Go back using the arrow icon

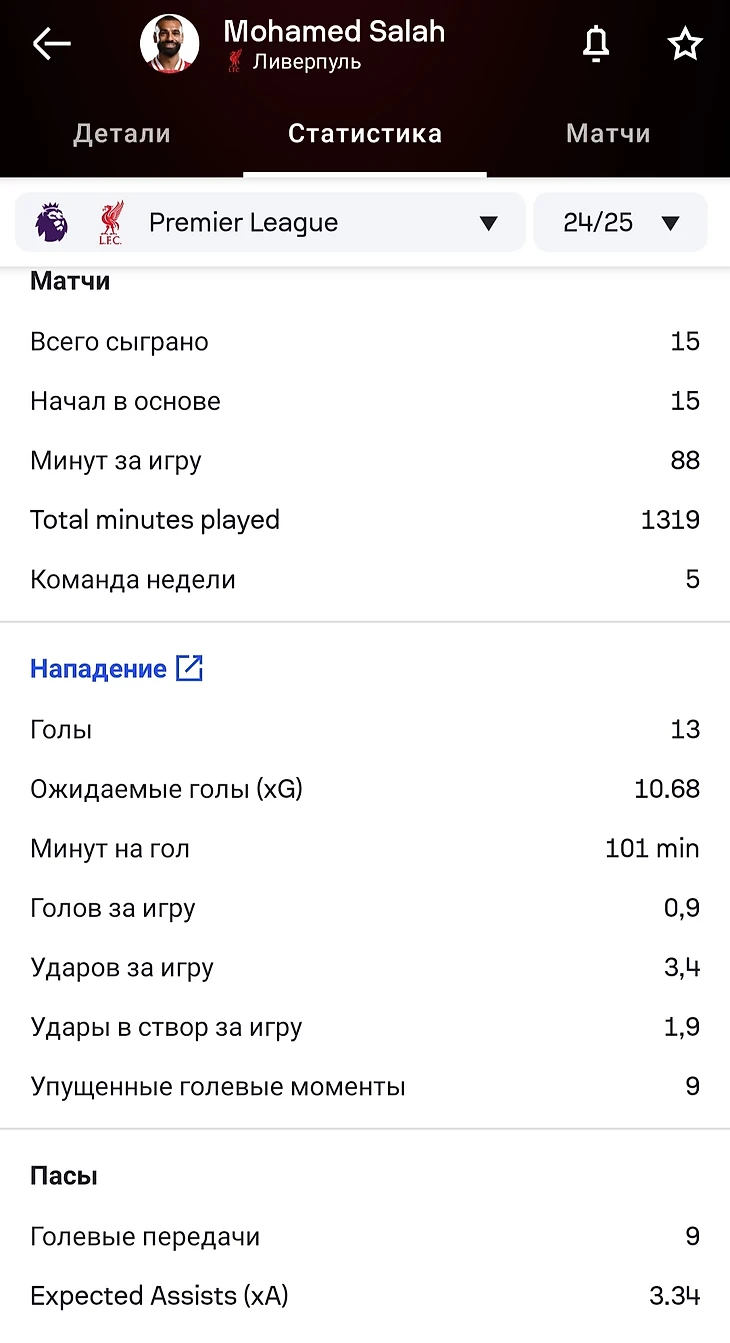tap(51, 44)
